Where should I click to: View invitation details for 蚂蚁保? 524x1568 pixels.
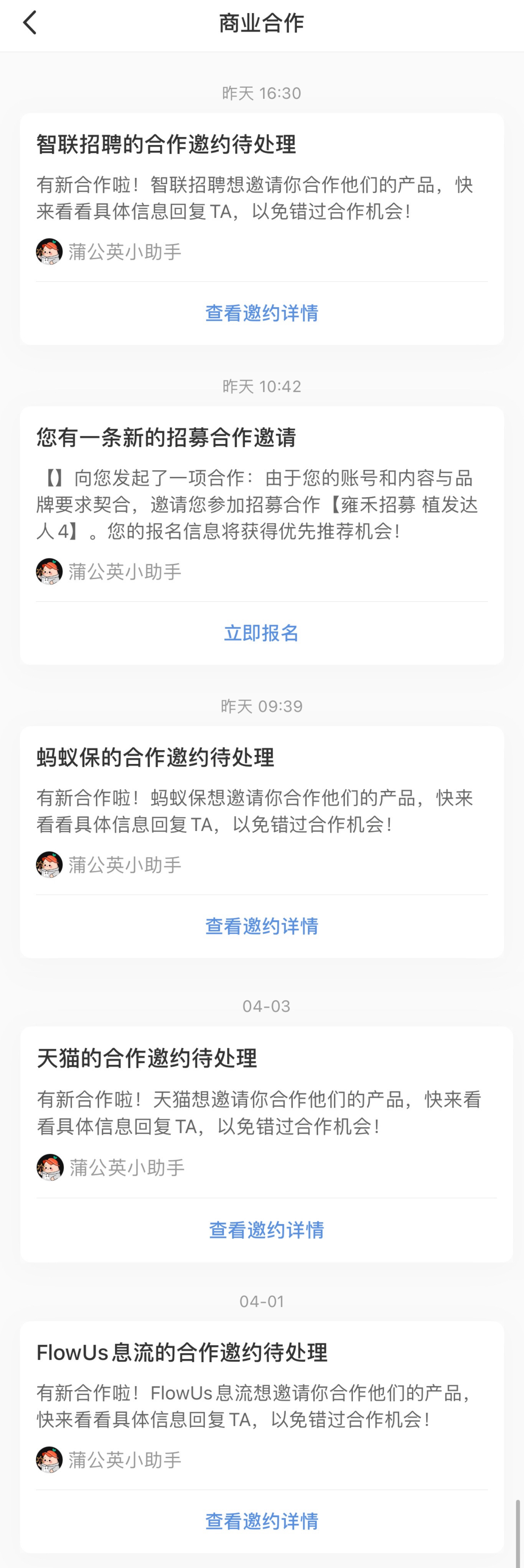[x=262, y=926]
